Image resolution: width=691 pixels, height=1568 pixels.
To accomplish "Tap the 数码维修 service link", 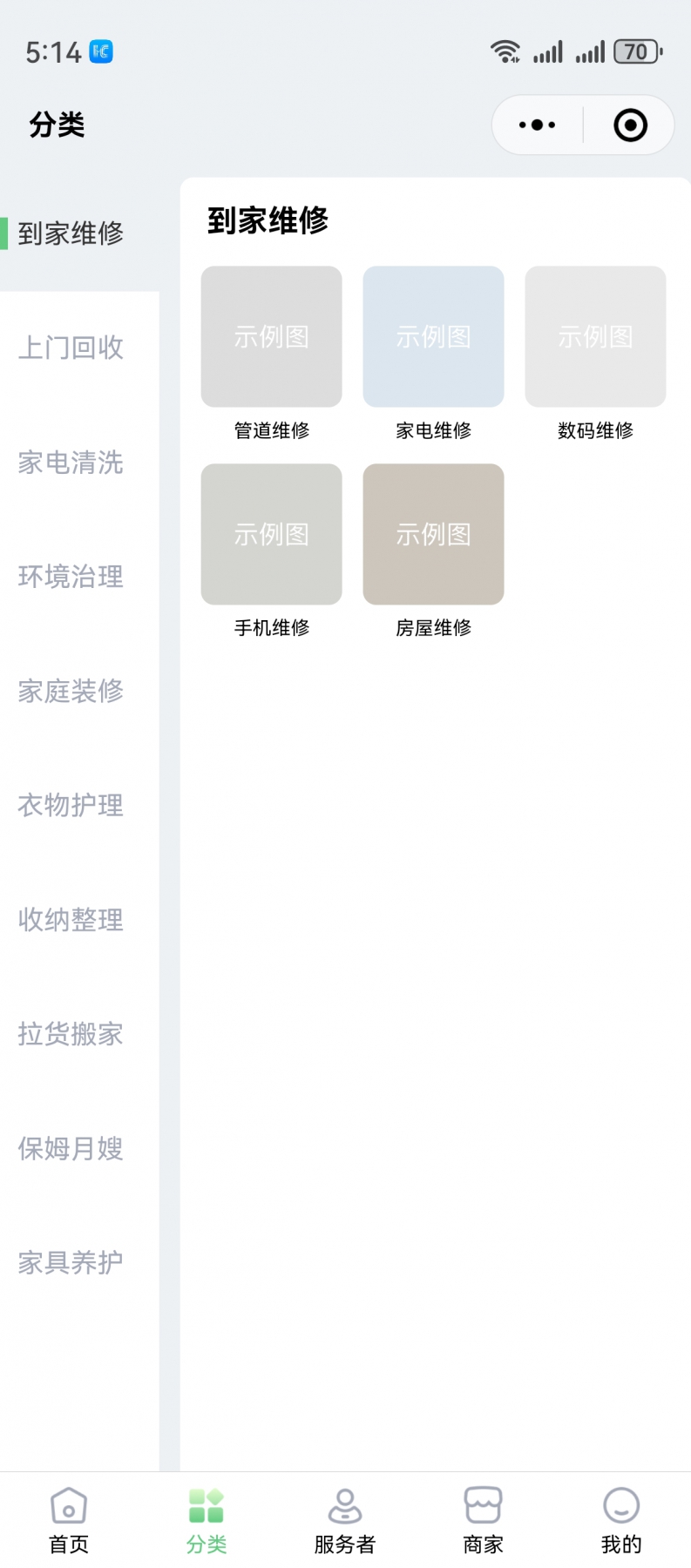I will pyautogui.click(x=595, y=336).
